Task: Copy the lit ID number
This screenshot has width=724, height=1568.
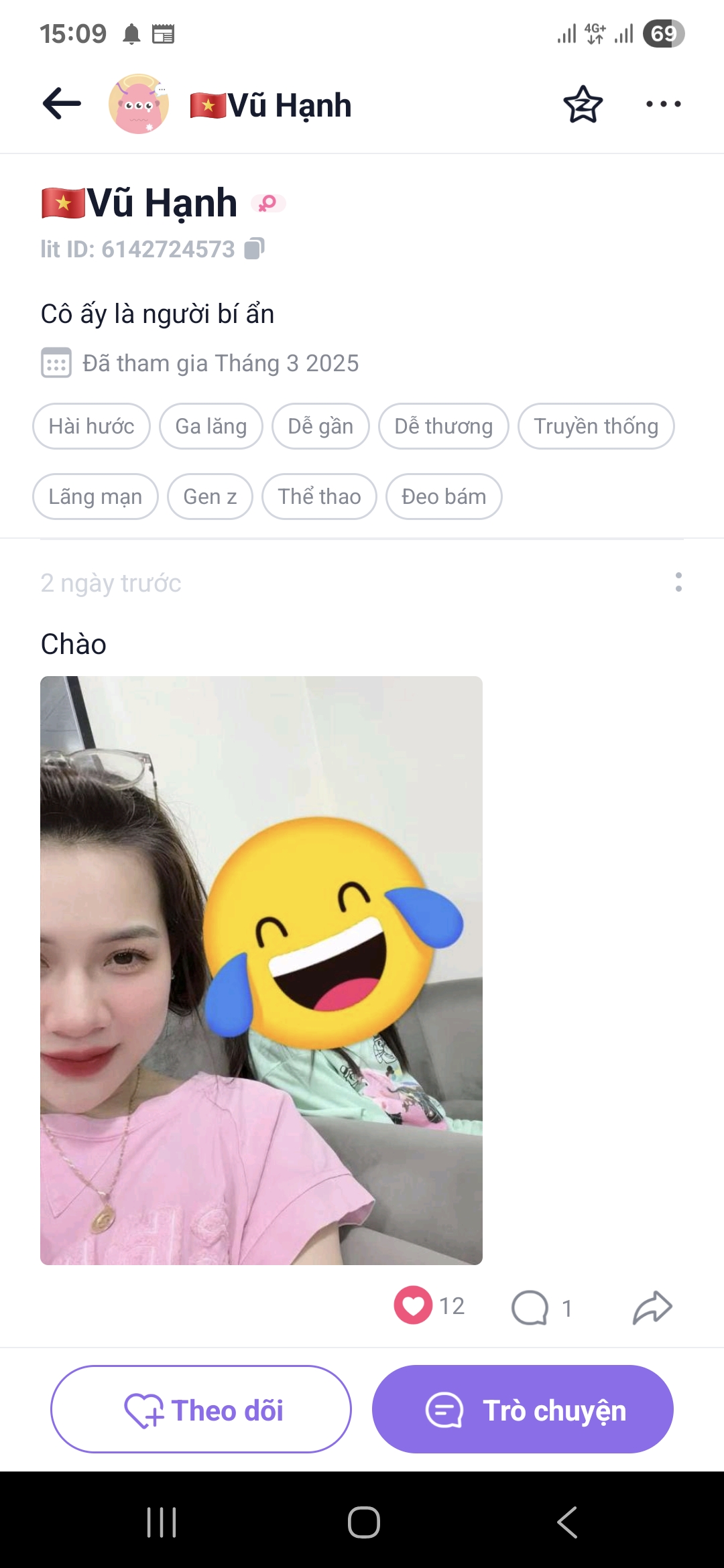Action: (x=255, y=249)
